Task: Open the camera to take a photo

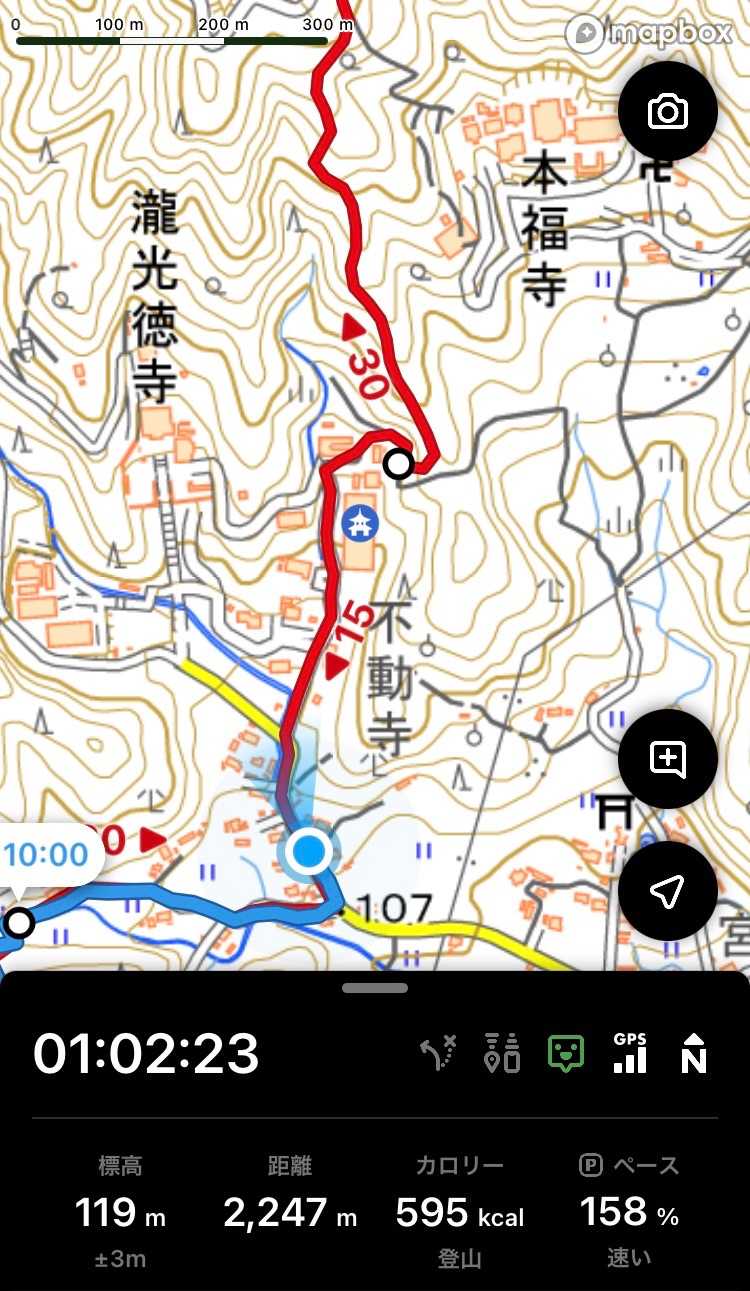Action: (668, 111)
